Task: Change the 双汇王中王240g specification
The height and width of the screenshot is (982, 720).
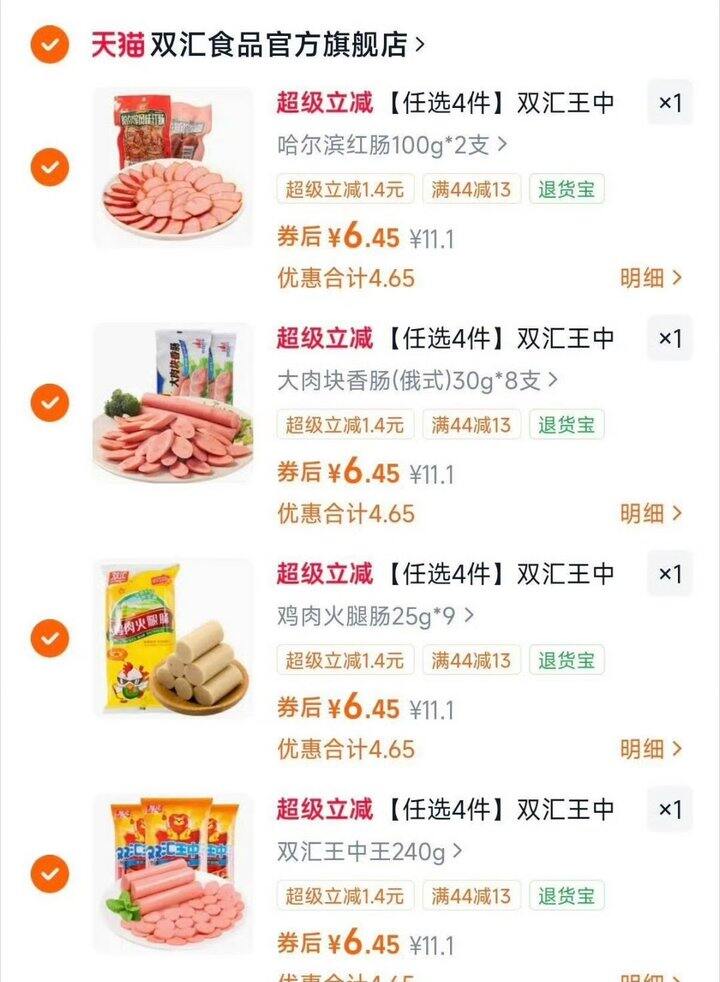Action: click(370, 852)
